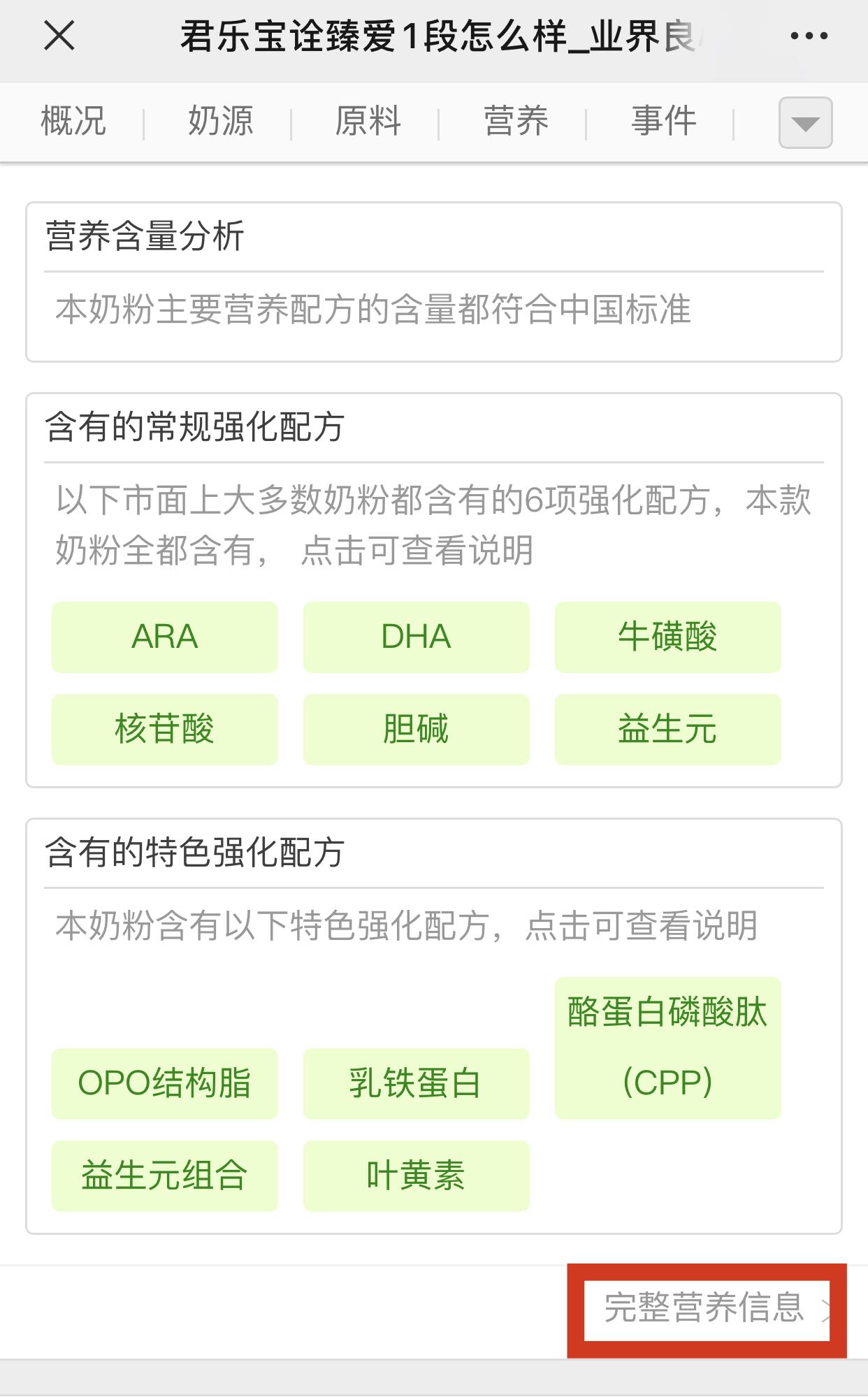The image size is (868, 1397).
Task: Tap the 益生元 chip
Action: click(667, 729)
